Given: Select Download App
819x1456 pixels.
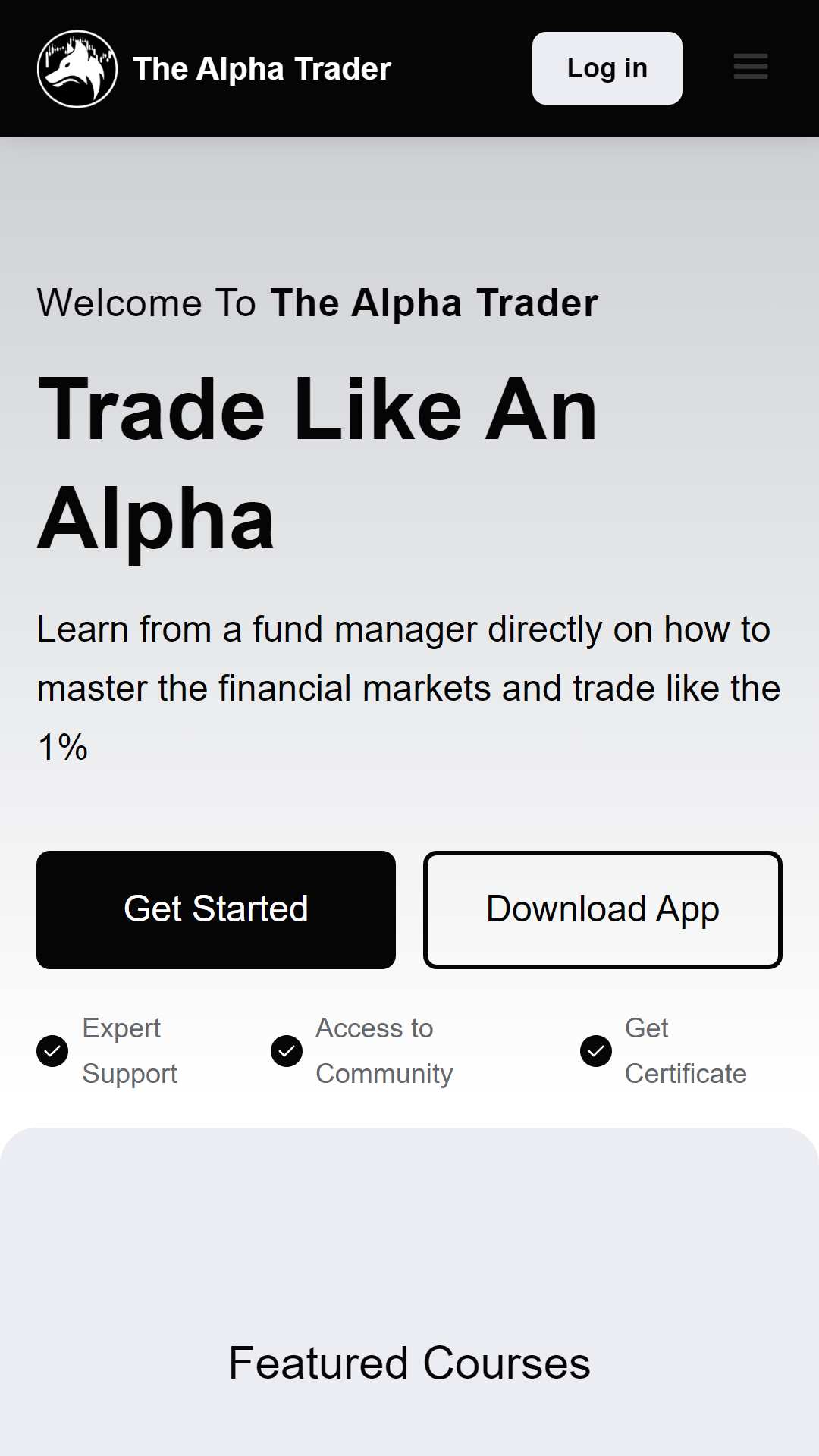Looking at the screenshot, I should [603, 909].
